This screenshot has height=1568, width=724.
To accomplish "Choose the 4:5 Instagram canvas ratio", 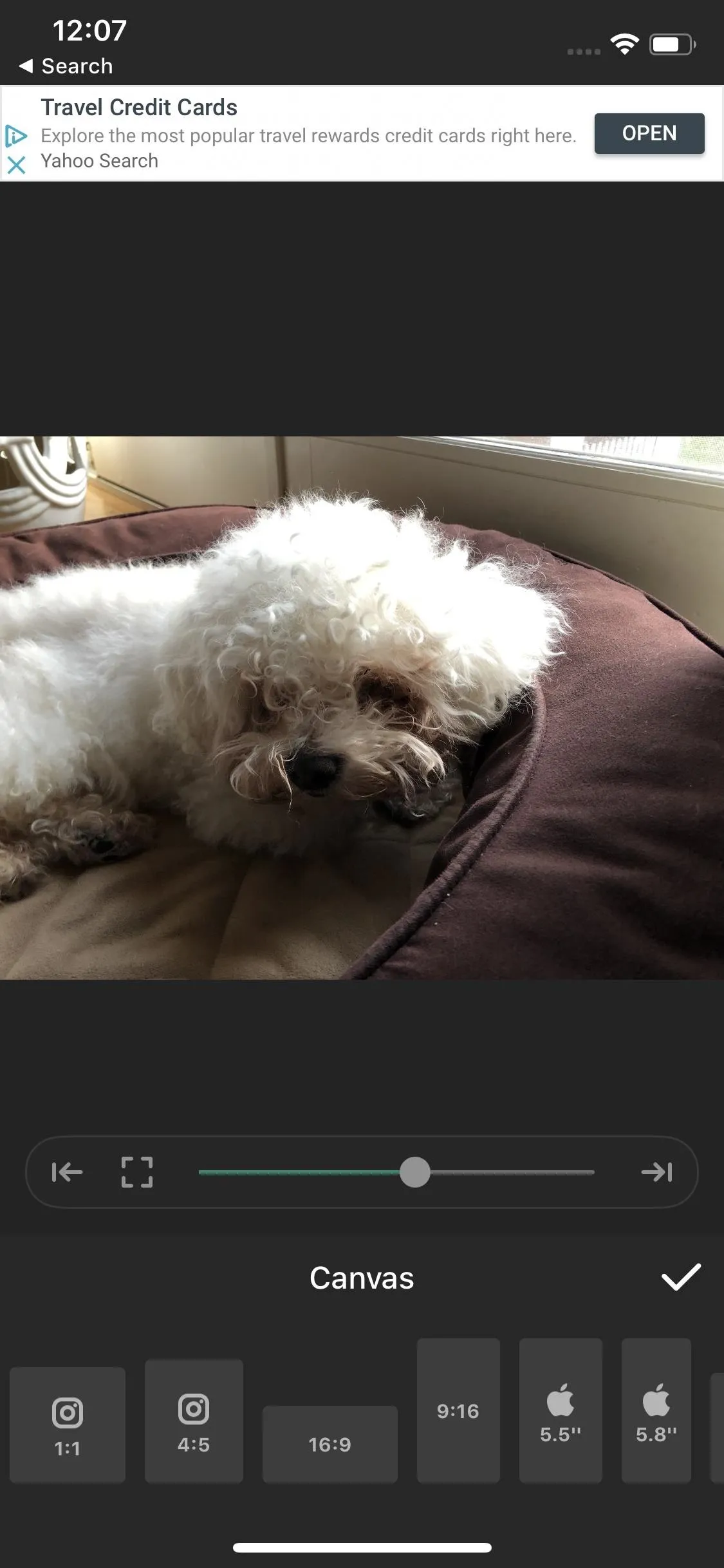I will pyautogui.click(x=194, y=1421).
